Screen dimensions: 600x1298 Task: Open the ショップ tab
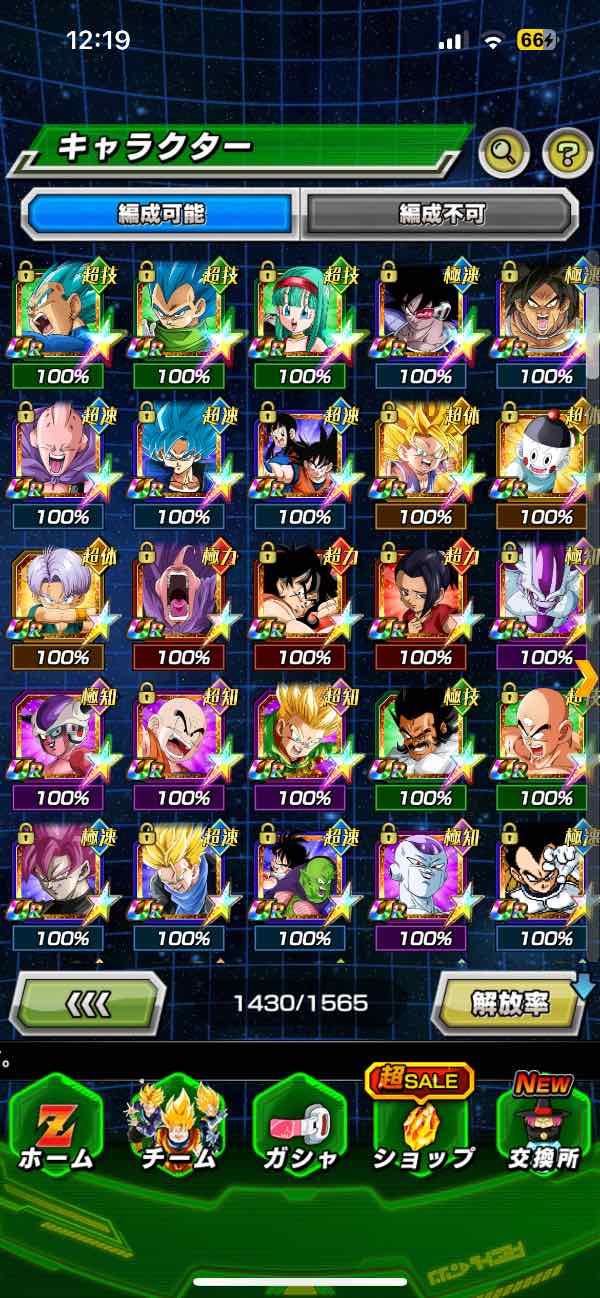coord(421,1127)
